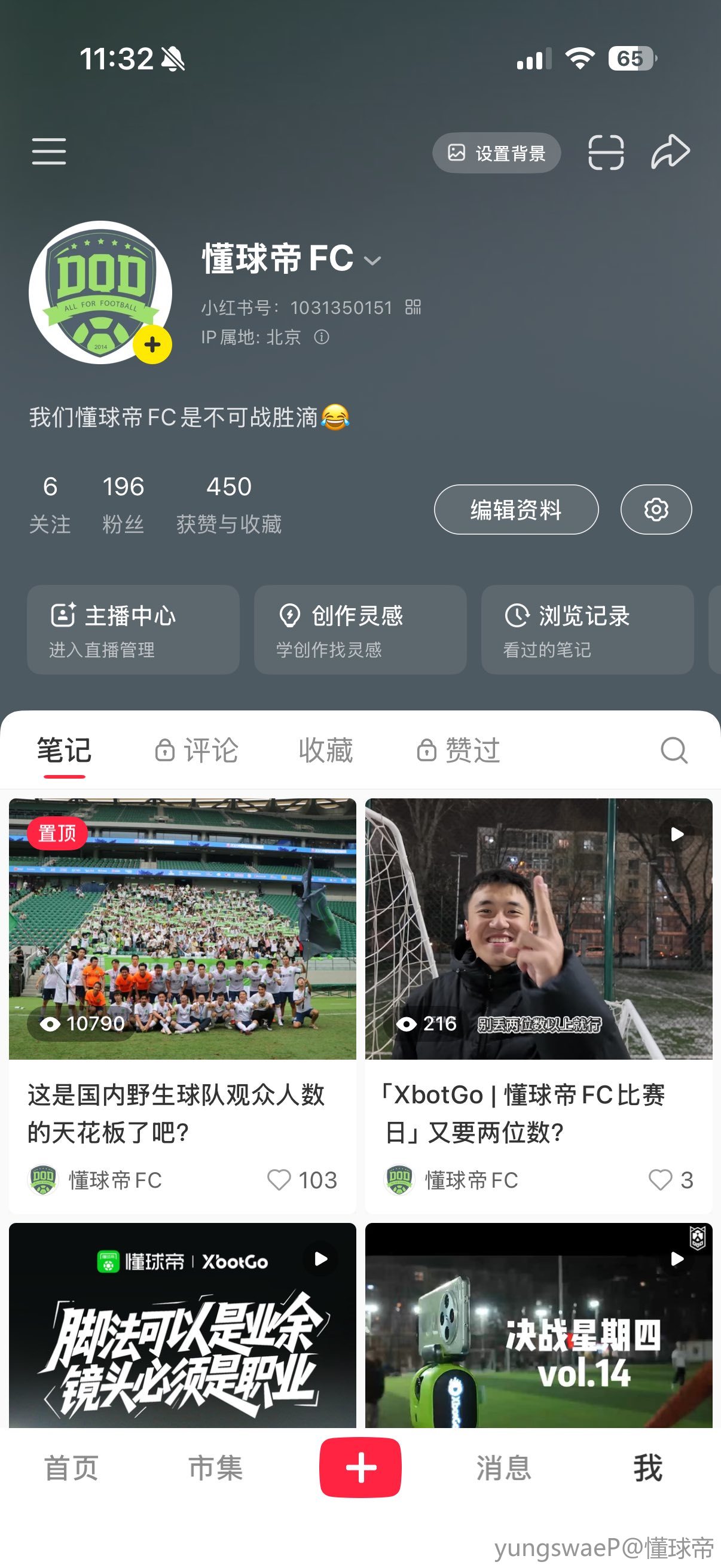Open 浏览记录 browsing history
This screenshot has height=1568, width=721.
click(587, 629)
